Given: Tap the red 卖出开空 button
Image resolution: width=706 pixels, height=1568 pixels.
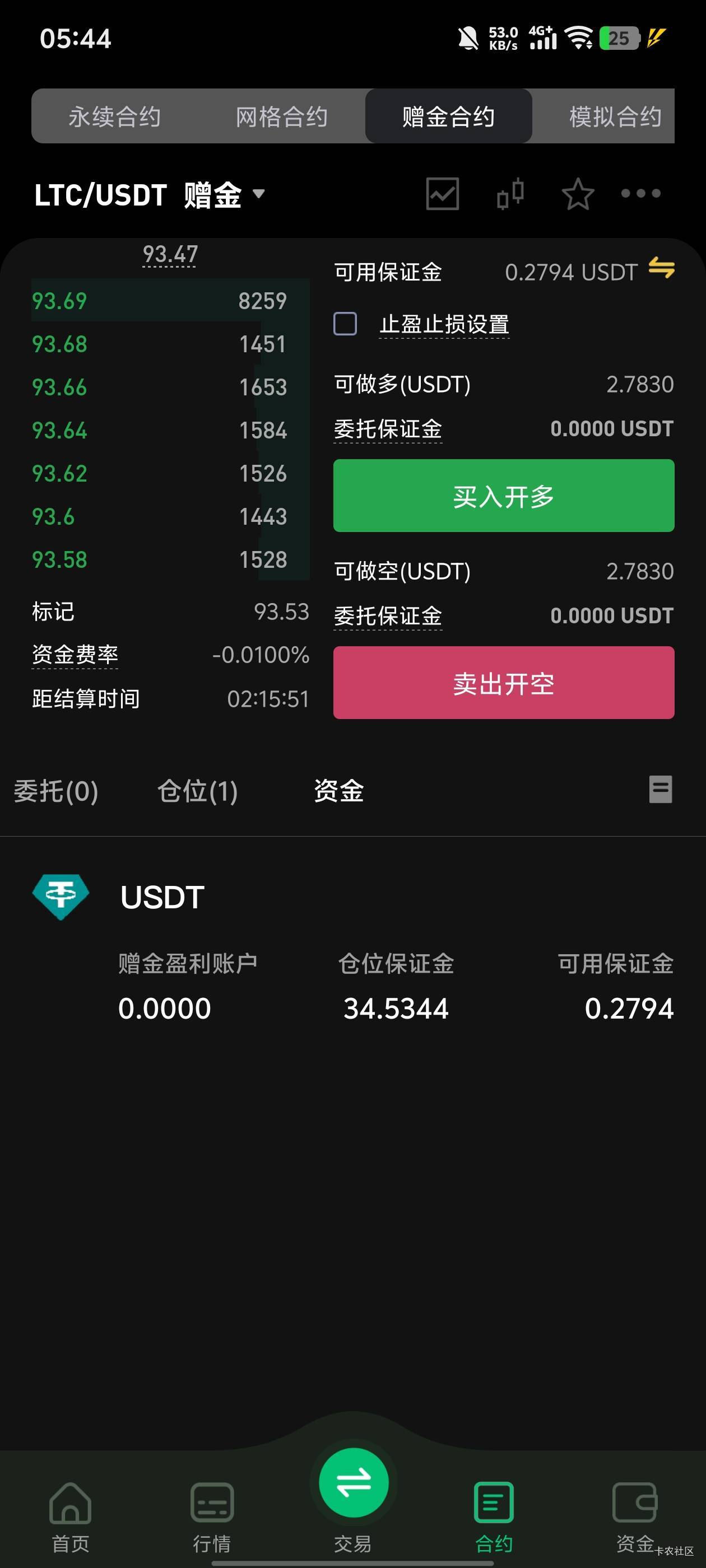Looking at the screenshot, I should [x=503, y=683].
